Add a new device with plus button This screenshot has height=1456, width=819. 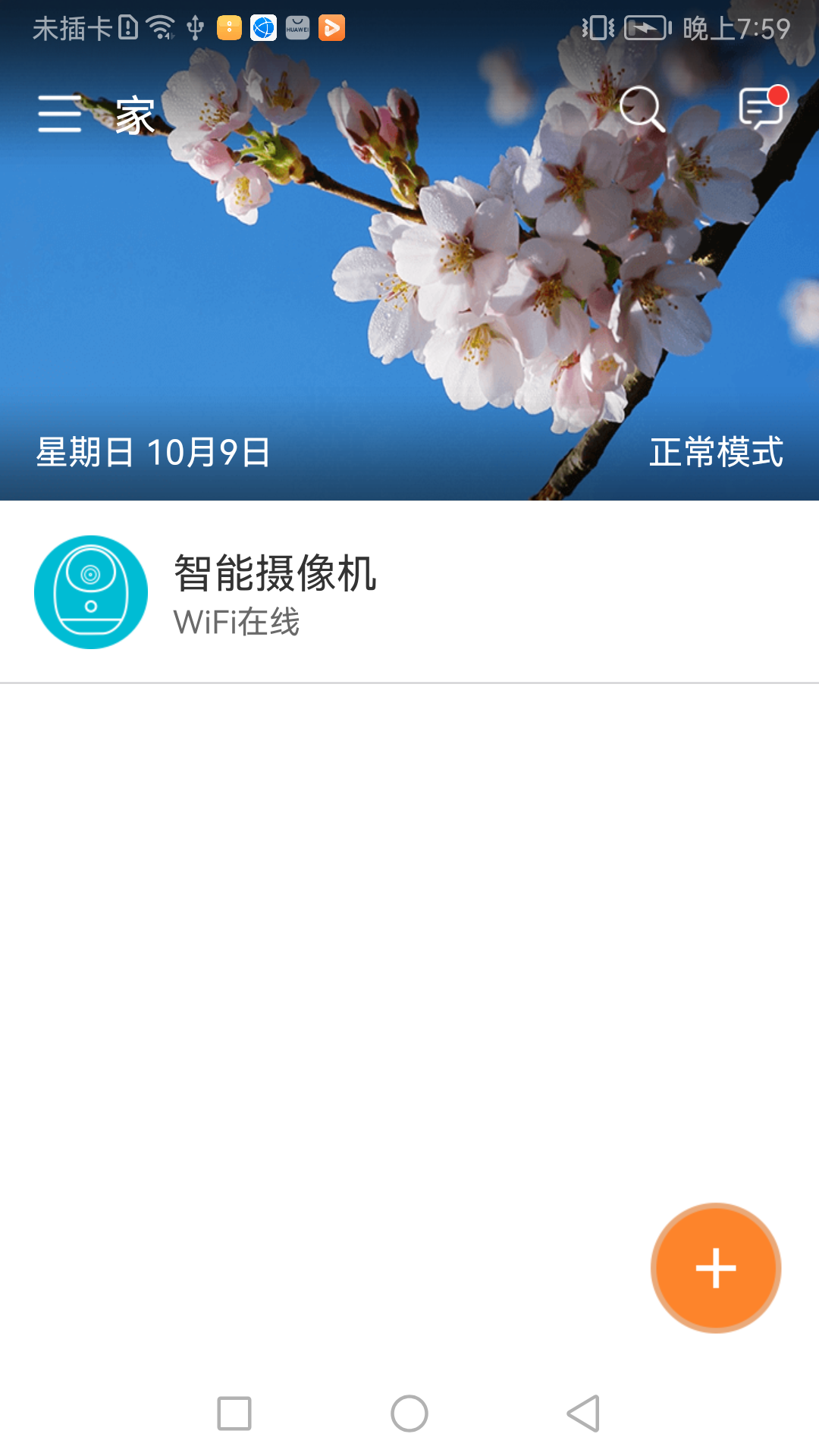click(716, 1268)
